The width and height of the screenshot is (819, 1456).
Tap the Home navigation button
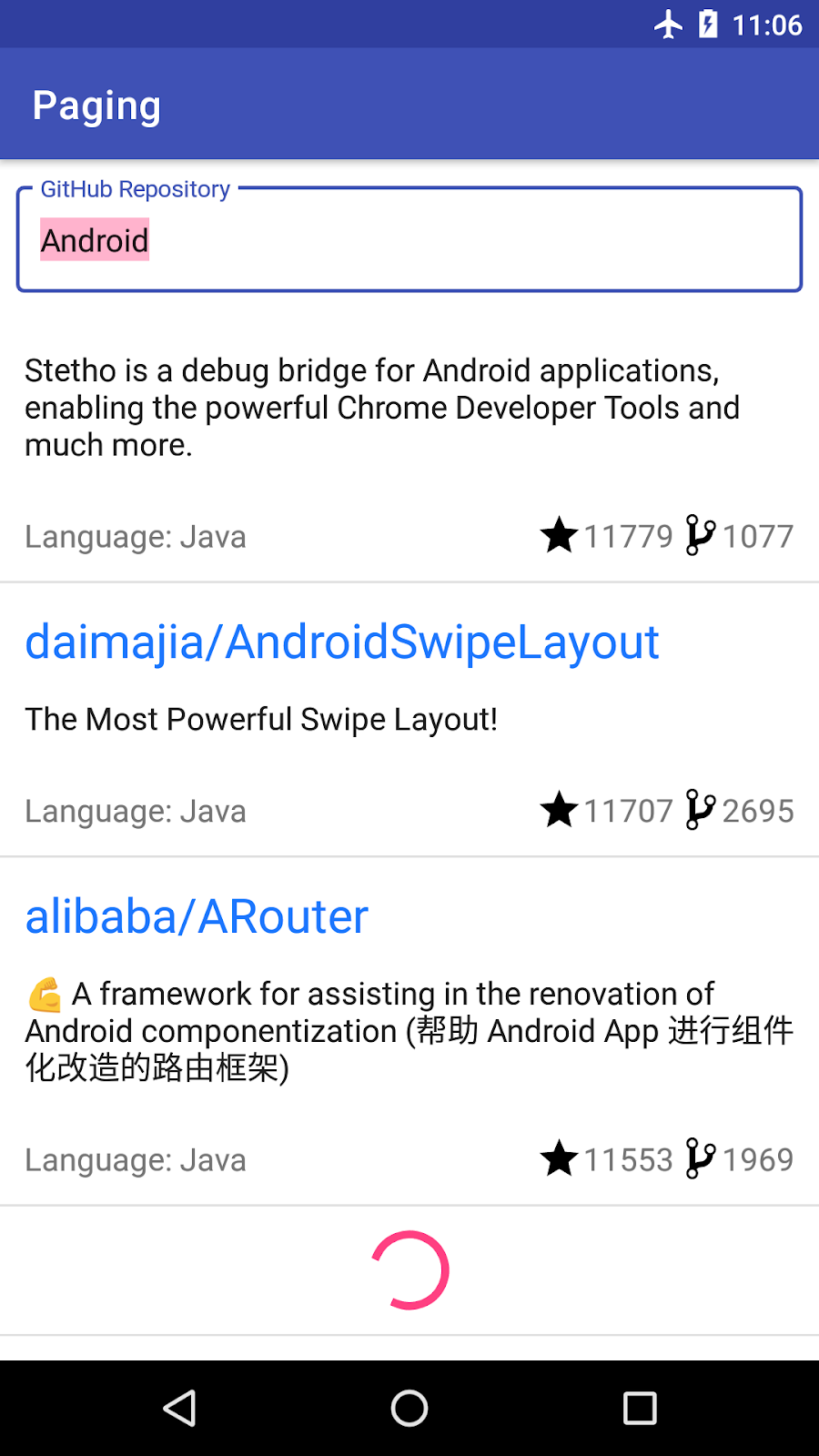[x=409, y=1407]
